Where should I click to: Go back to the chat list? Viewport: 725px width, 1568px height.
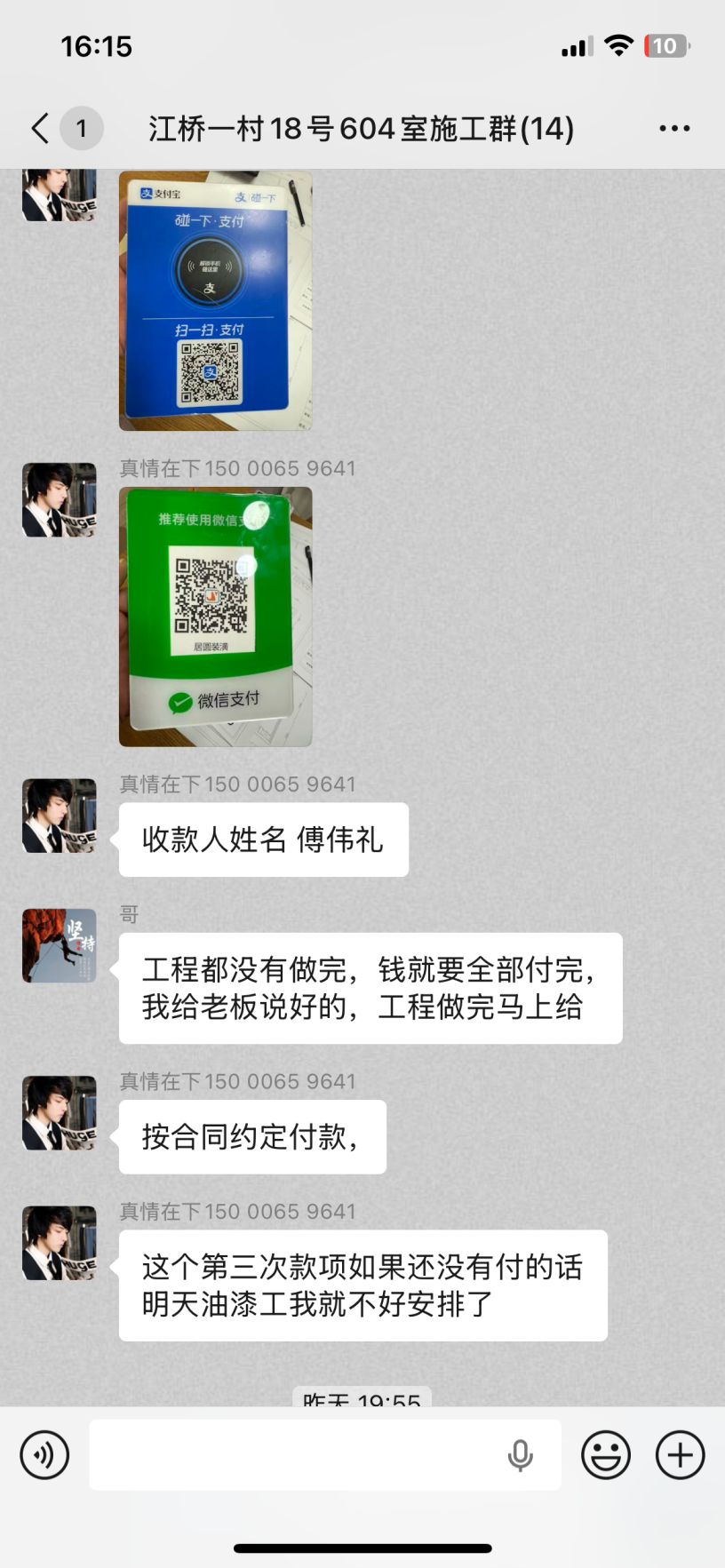[x=41, y=129]
